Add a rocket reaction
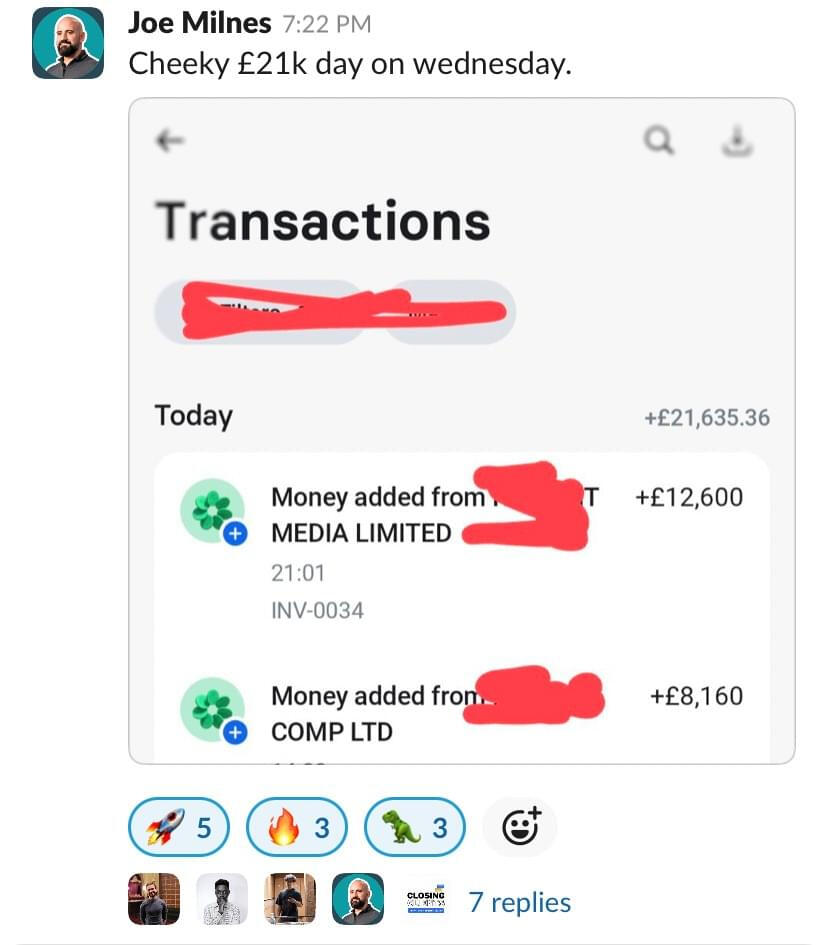The width and height of the screenshot is (828, 945). 180,828
